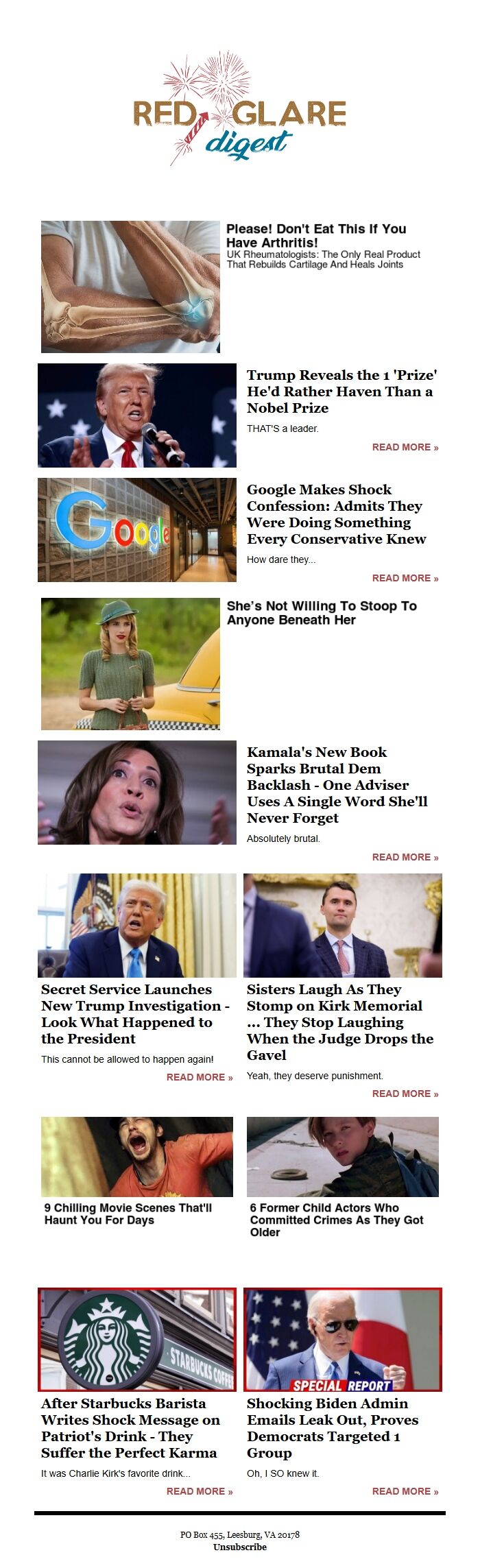This screenshot has width=480, height=1568.
Task: Open the Trump speaking photo
Action: coord(137,415)
